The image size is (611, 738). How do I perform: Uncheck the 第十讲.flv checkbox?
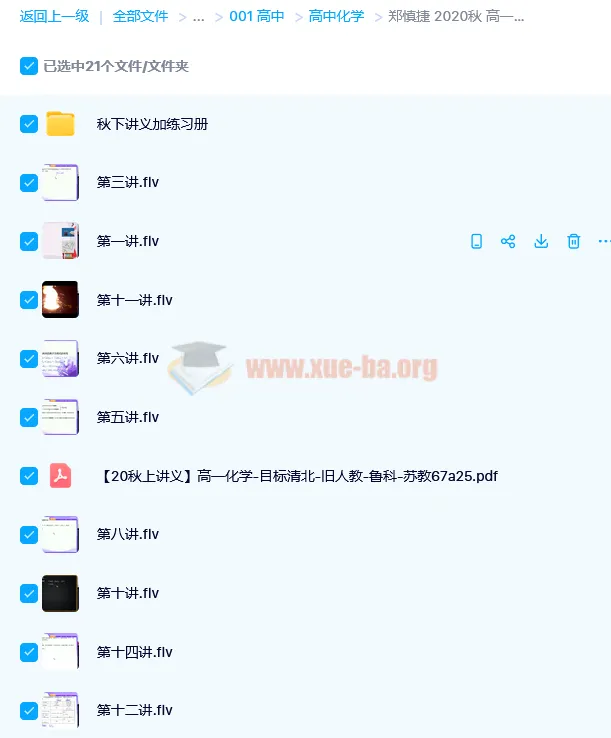(29, 593)
